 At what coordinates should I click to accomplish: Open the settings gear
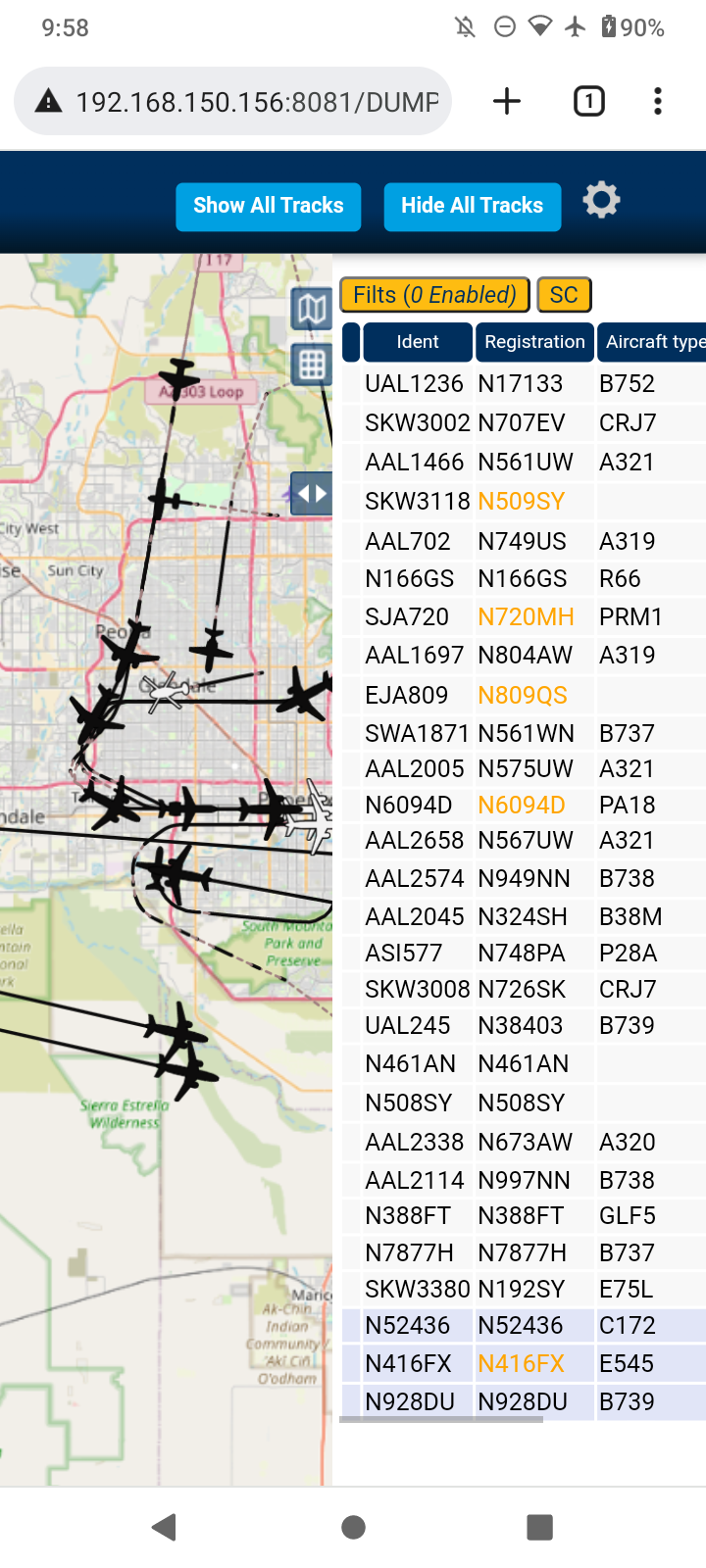tap(601, 201)
